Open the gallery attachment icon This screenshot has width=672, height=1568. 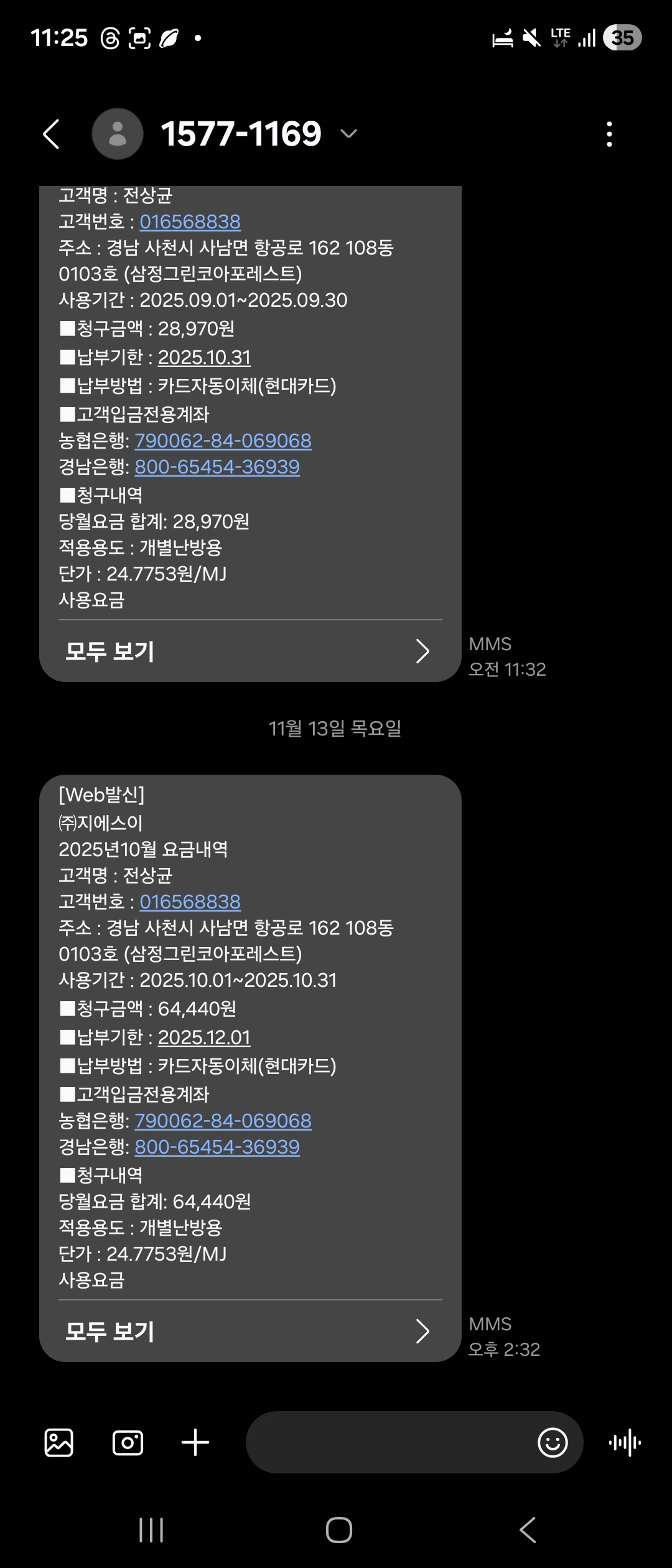tap(59, 1442)
